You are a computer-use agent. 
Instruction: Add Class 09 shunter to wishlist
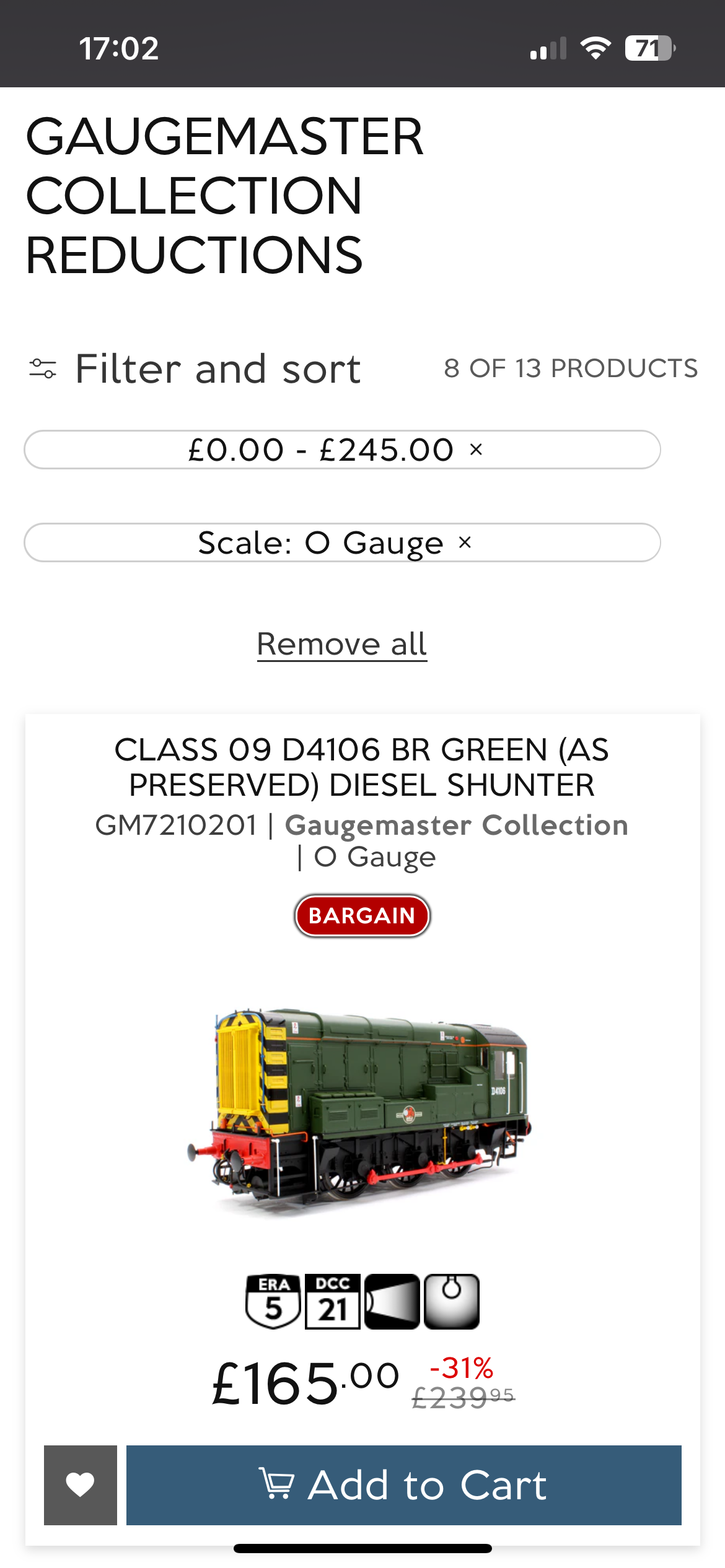[81, 1485]
